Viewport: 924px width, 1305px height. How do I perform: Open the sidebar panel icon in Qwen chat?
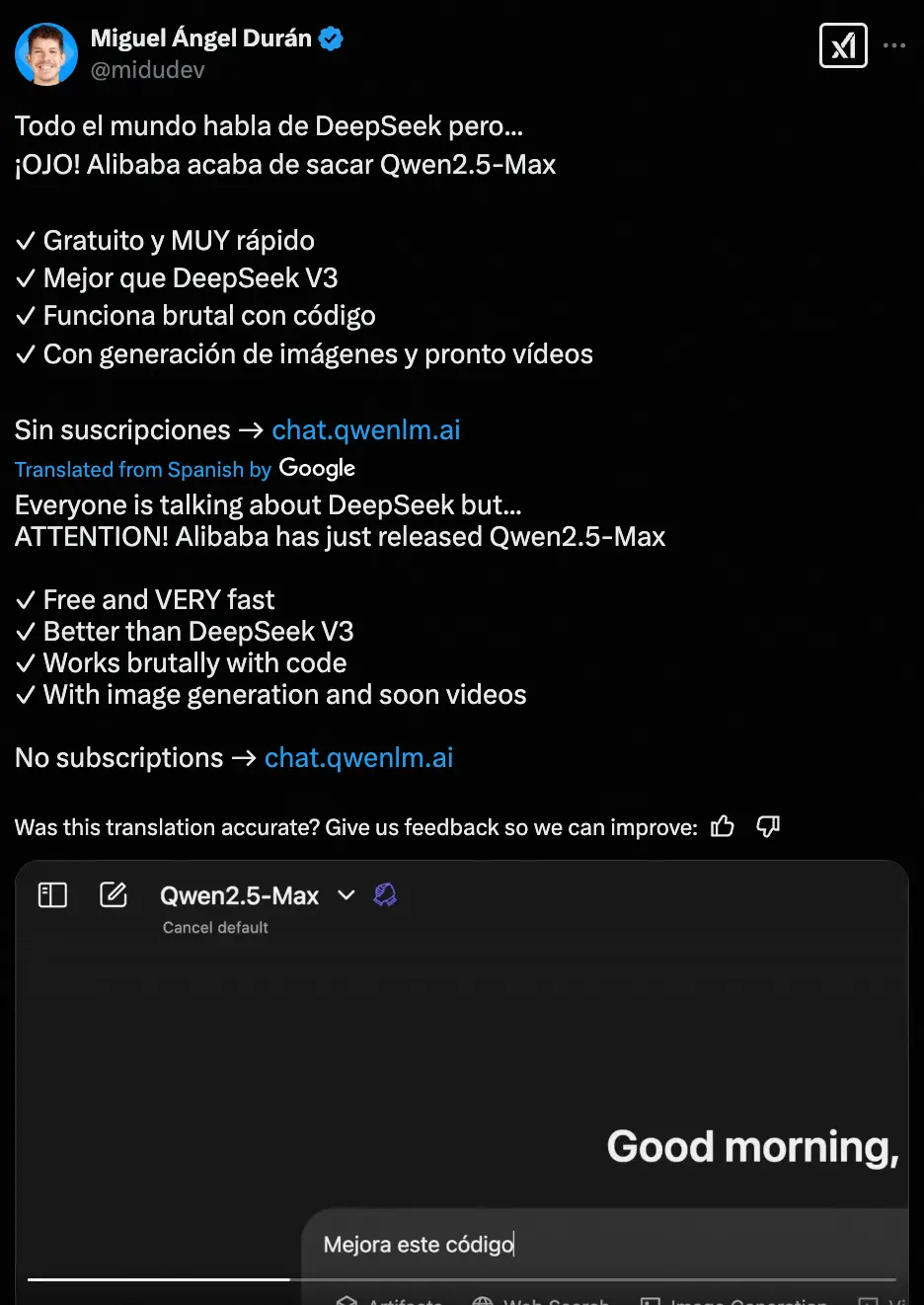pos(53,895)
